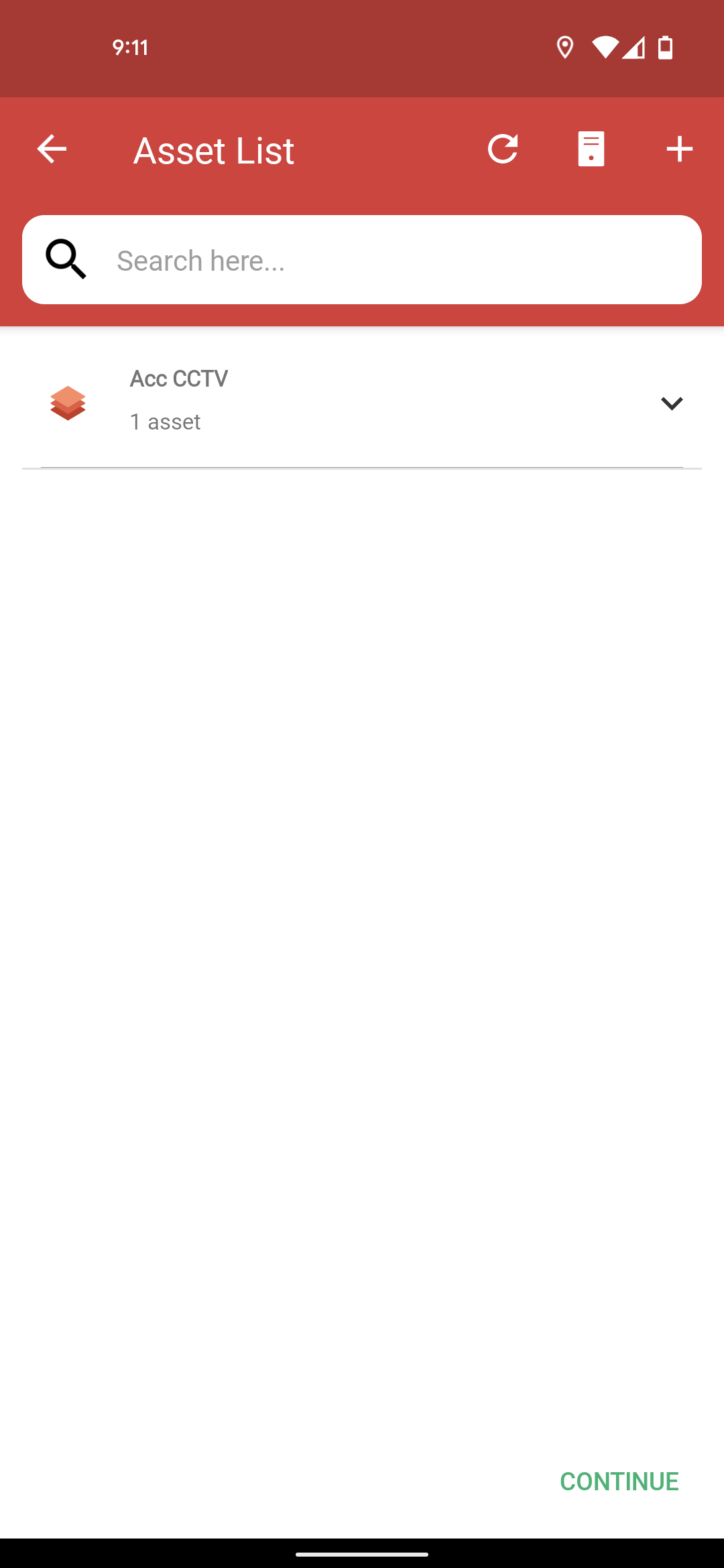Add a new asset with plus icon
Image resolution: width=724 pixels, height=1568 pixels.
click(x=679, y=149)
